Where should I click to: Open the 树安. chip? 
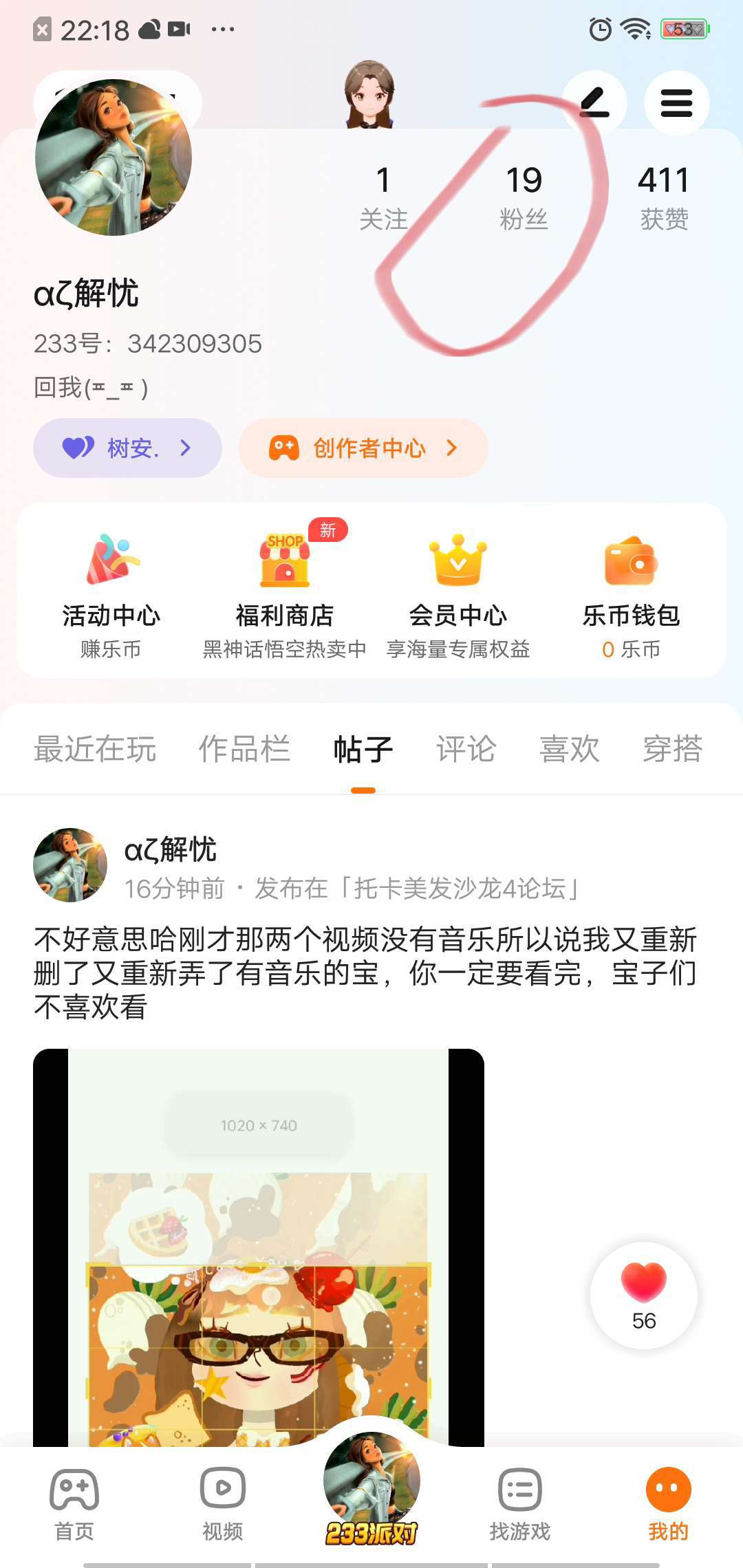pos(127,448)
